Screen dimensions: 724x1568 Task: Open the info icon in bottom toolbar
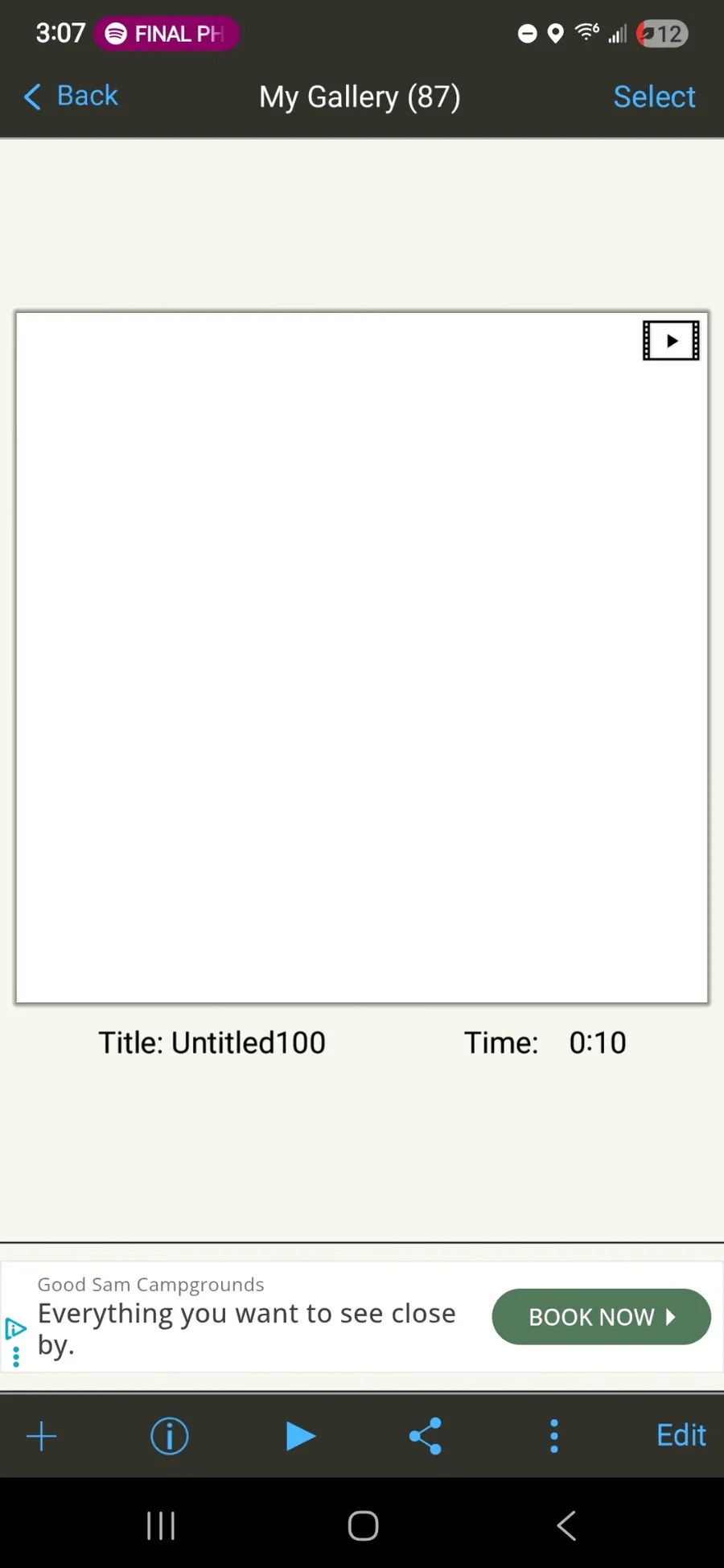170,1436
